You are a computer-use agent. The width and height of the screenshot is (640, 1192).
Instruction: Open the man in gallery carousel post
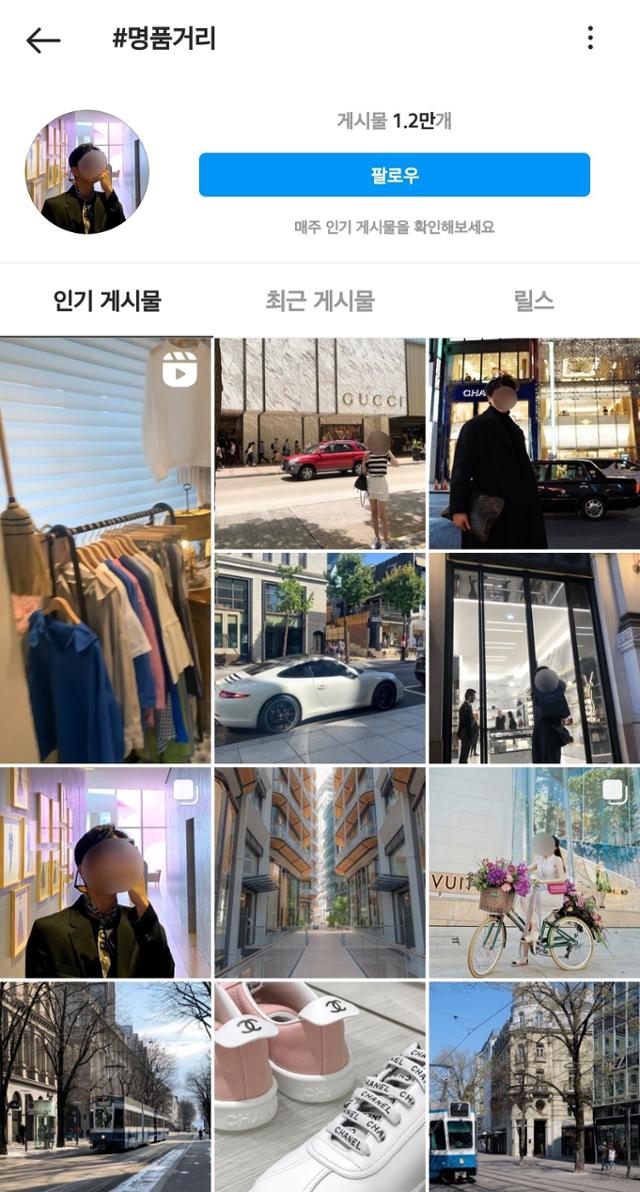click(x=105, y=872)
